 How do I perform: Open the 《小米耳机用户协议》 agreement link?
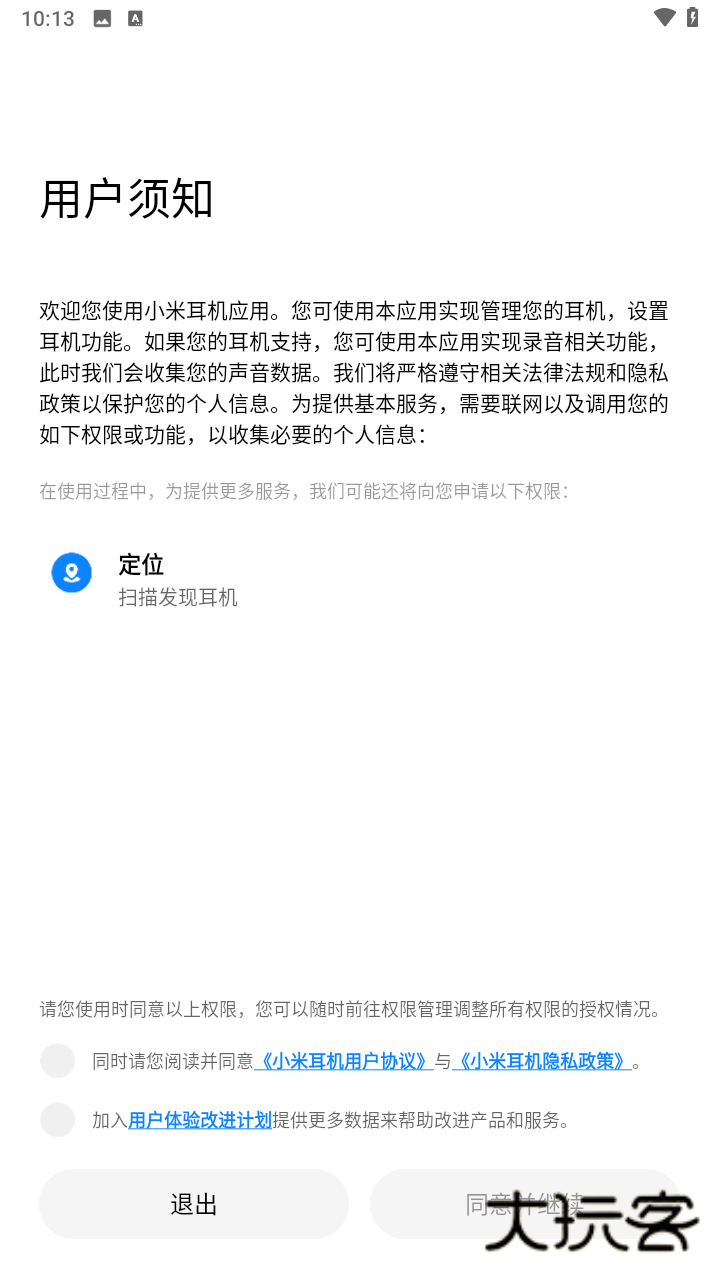pos(342,1060)
